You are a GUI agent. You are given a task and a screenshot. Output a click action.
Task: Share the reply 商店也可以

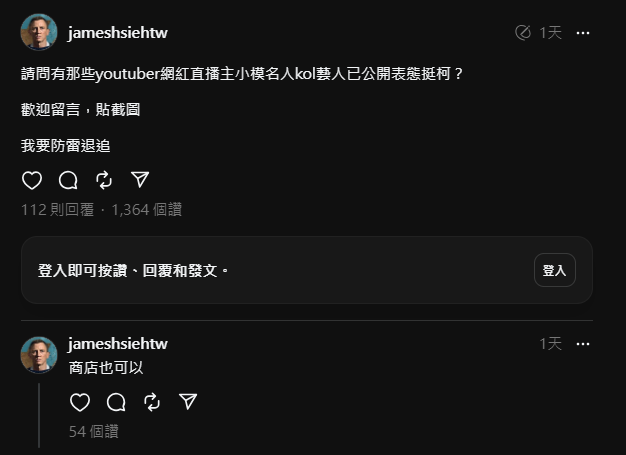(x=188, y=402)
